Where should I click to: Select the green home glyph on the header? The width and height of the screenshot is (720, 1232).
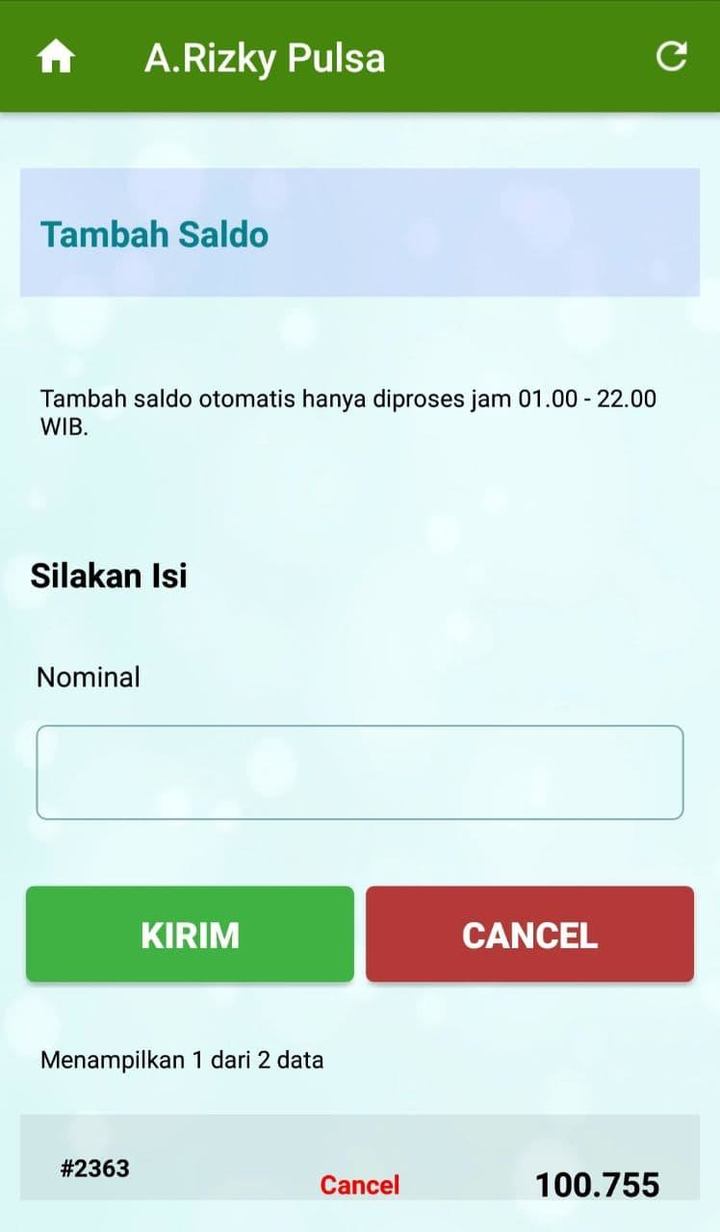point(56,57)
